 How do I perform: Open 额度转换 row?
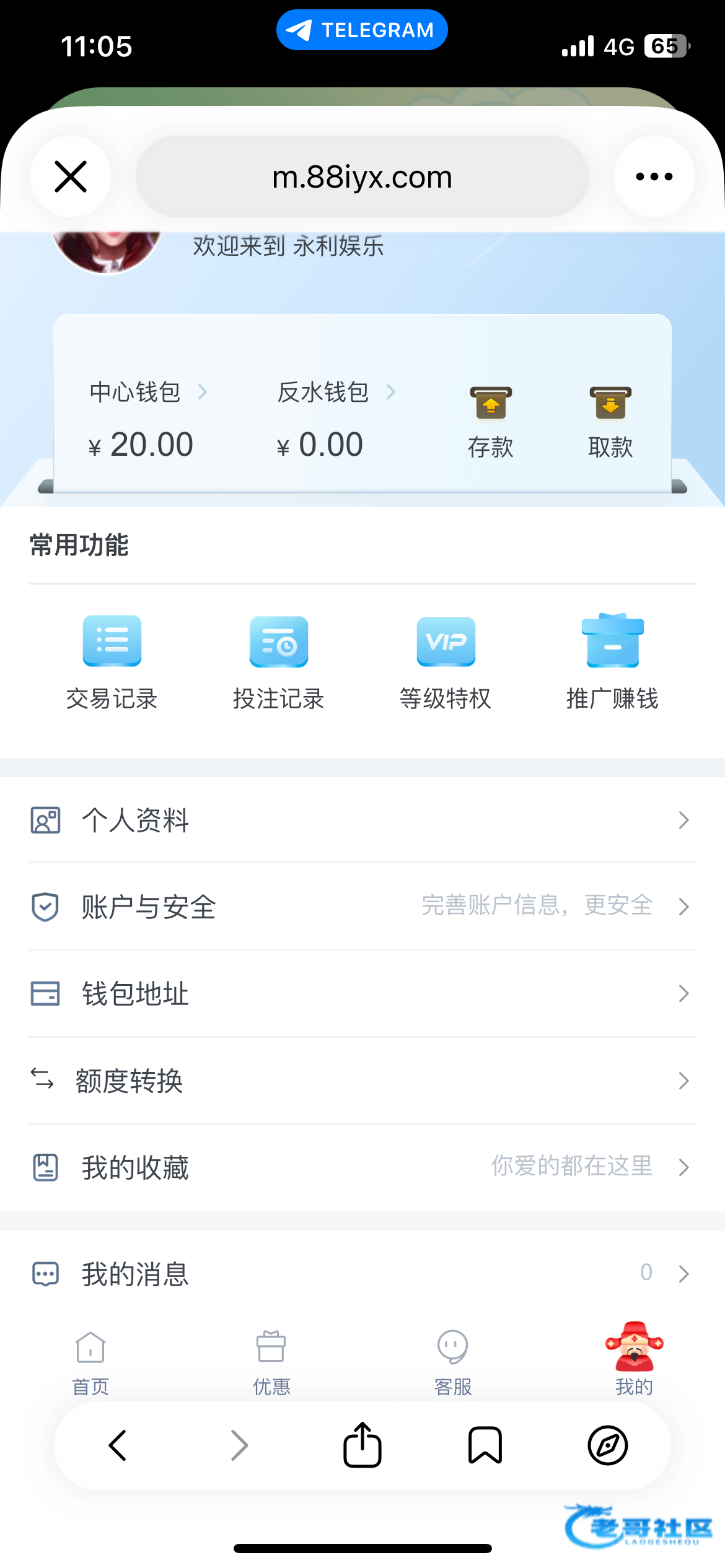pyautogui.click(x=362, y=1081)
